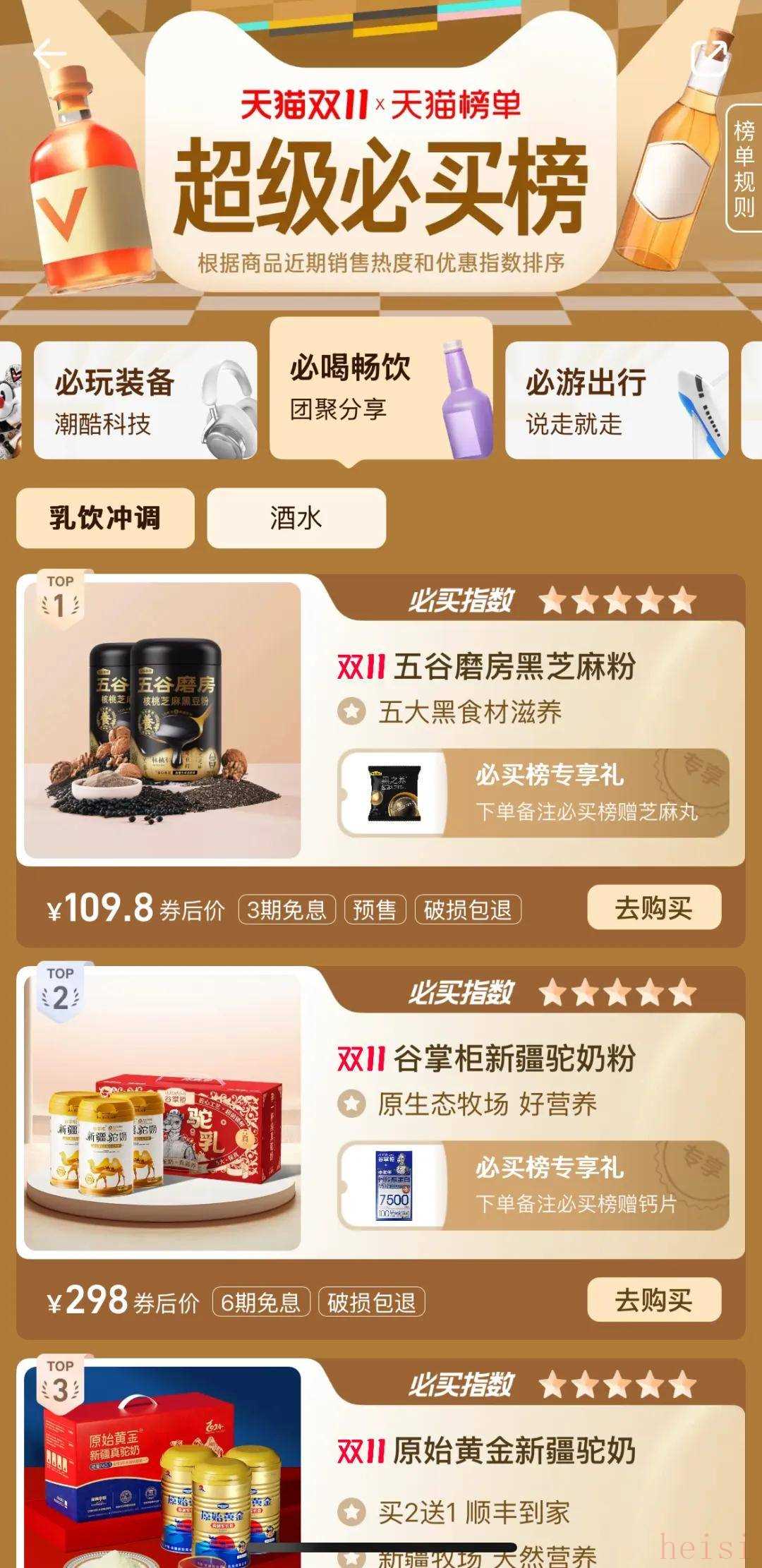Screen dimensions: 762x1568
Task: Tap 去购买 for the ¥298 item
Action: tap(654, 1300)
